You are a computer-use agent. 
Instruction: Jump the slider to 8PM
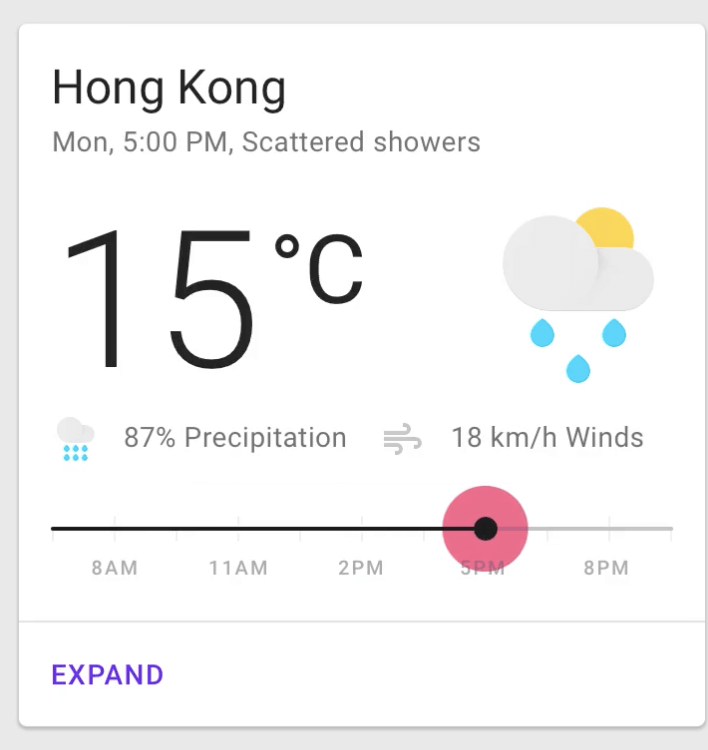point(608,528)
